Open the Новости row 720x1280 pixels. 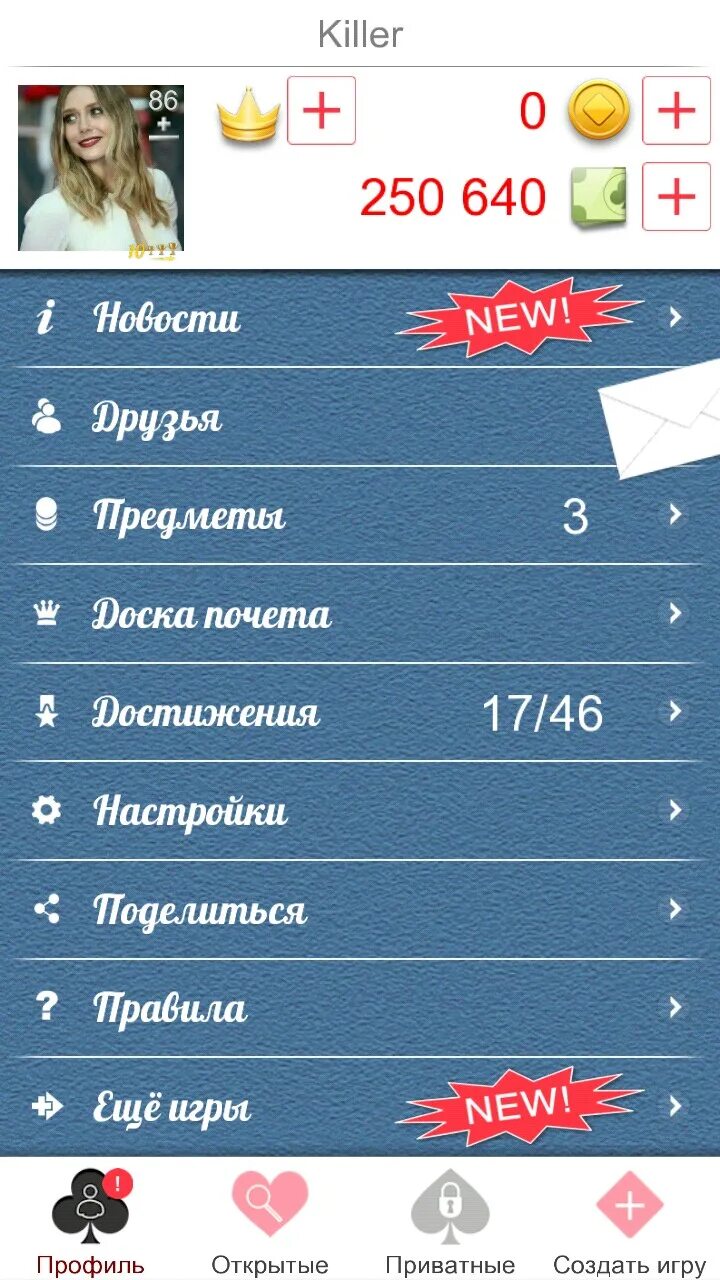coord(360,319)
